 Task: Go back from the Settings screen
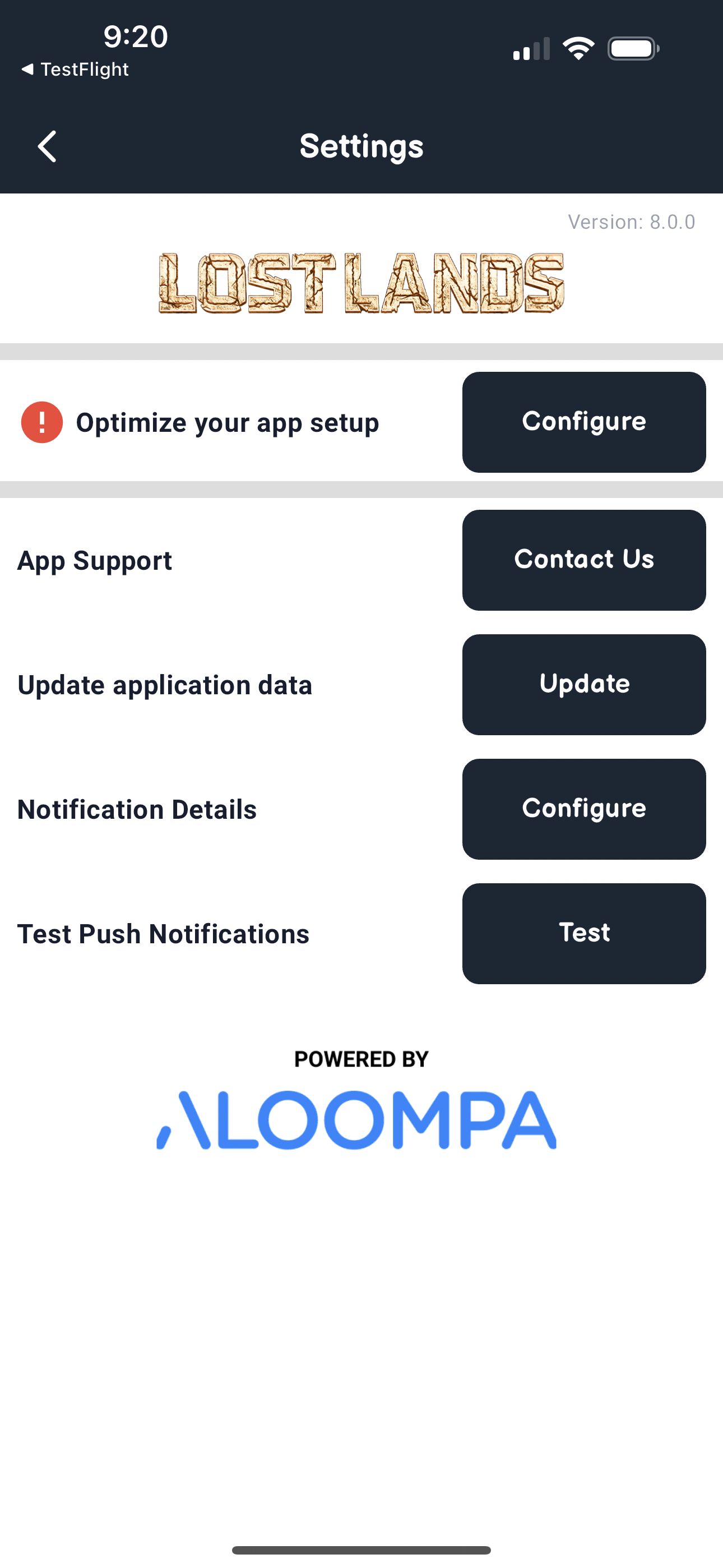[x=47, y=147]
